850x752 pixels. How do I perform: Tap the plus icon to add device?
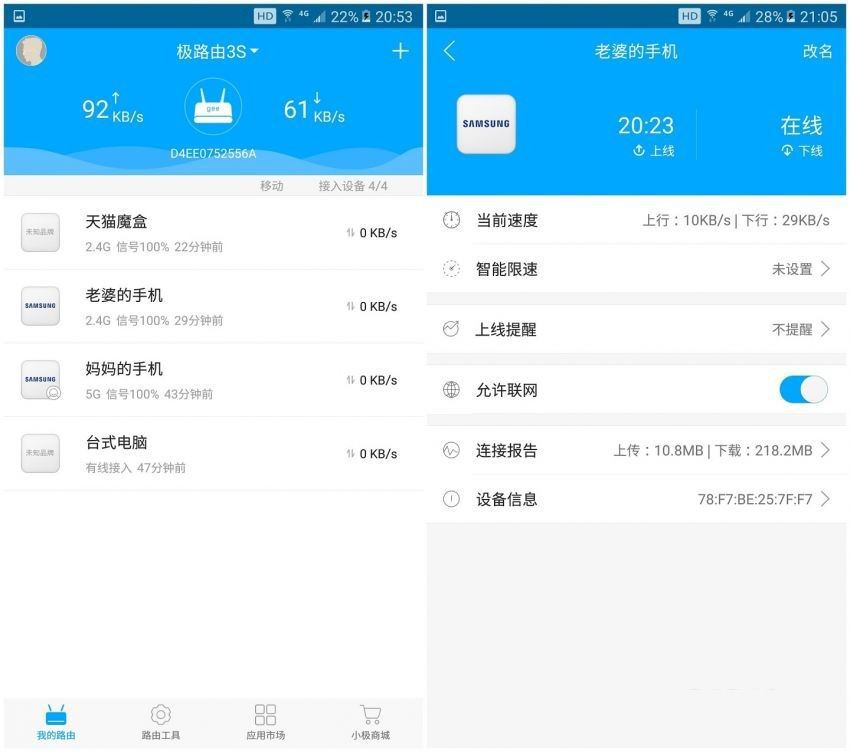point(400,51)
